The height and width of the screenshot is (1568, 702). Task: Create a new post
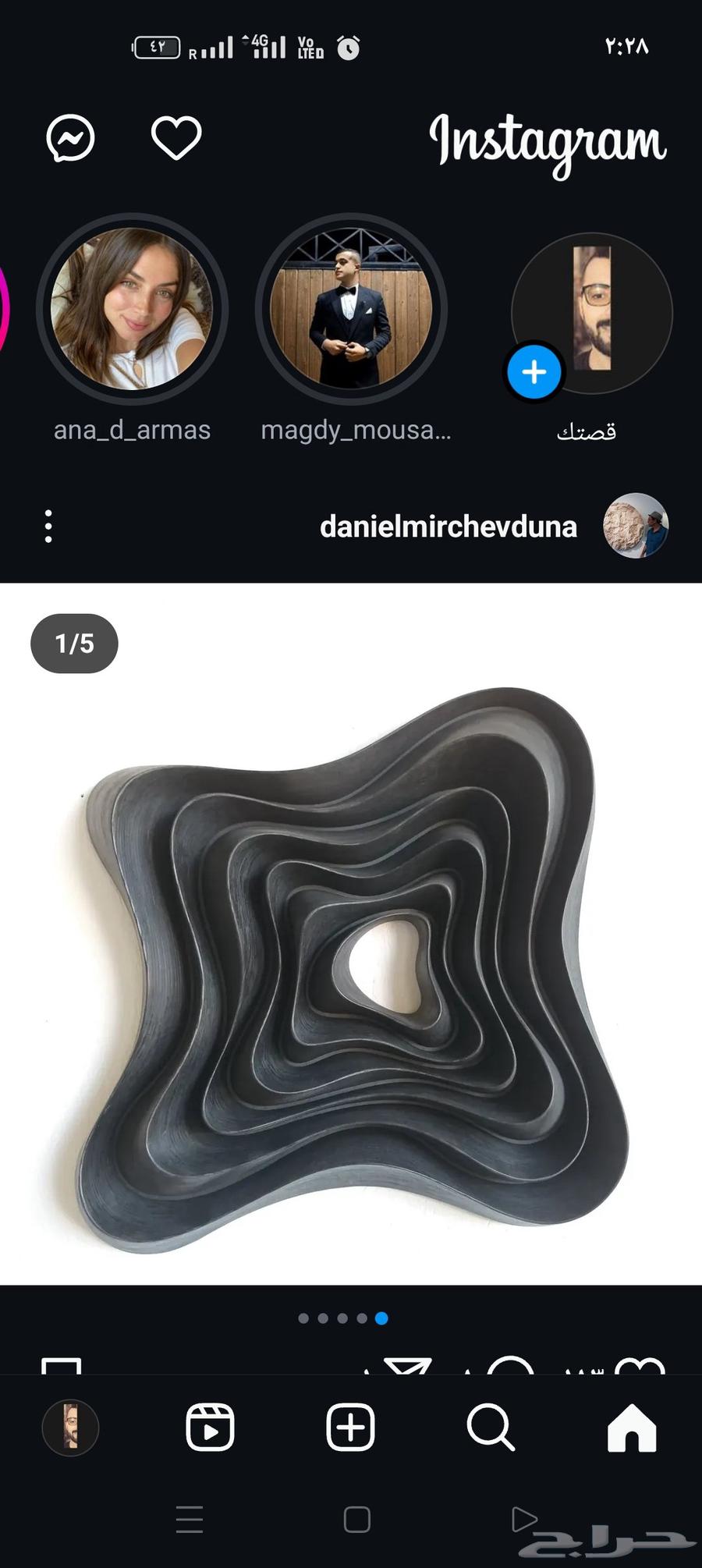pos(350,1428)
